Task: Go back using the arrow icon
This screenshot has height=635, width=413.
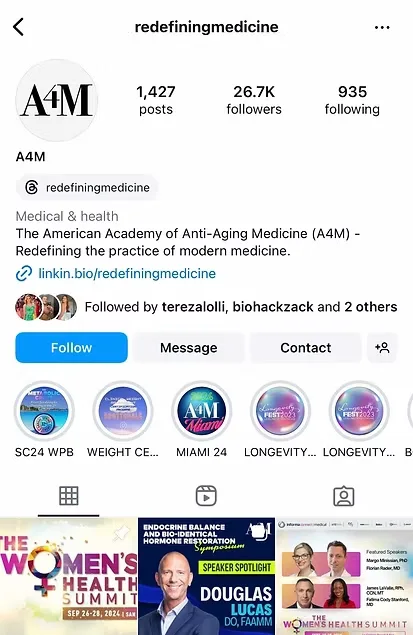Action: point(19,27)
